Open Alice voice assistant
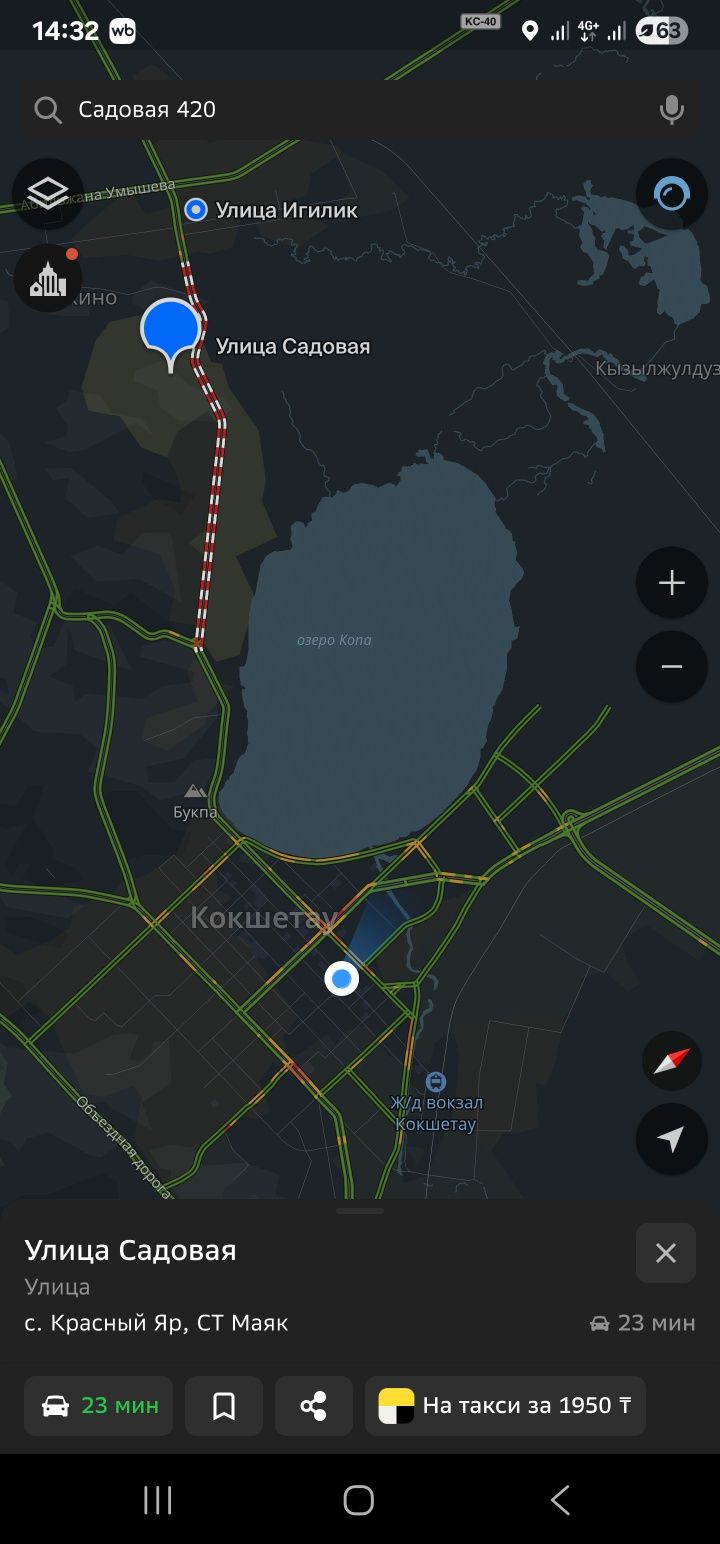This screenshot has height=1544, width=720. [x=671, y=194]
